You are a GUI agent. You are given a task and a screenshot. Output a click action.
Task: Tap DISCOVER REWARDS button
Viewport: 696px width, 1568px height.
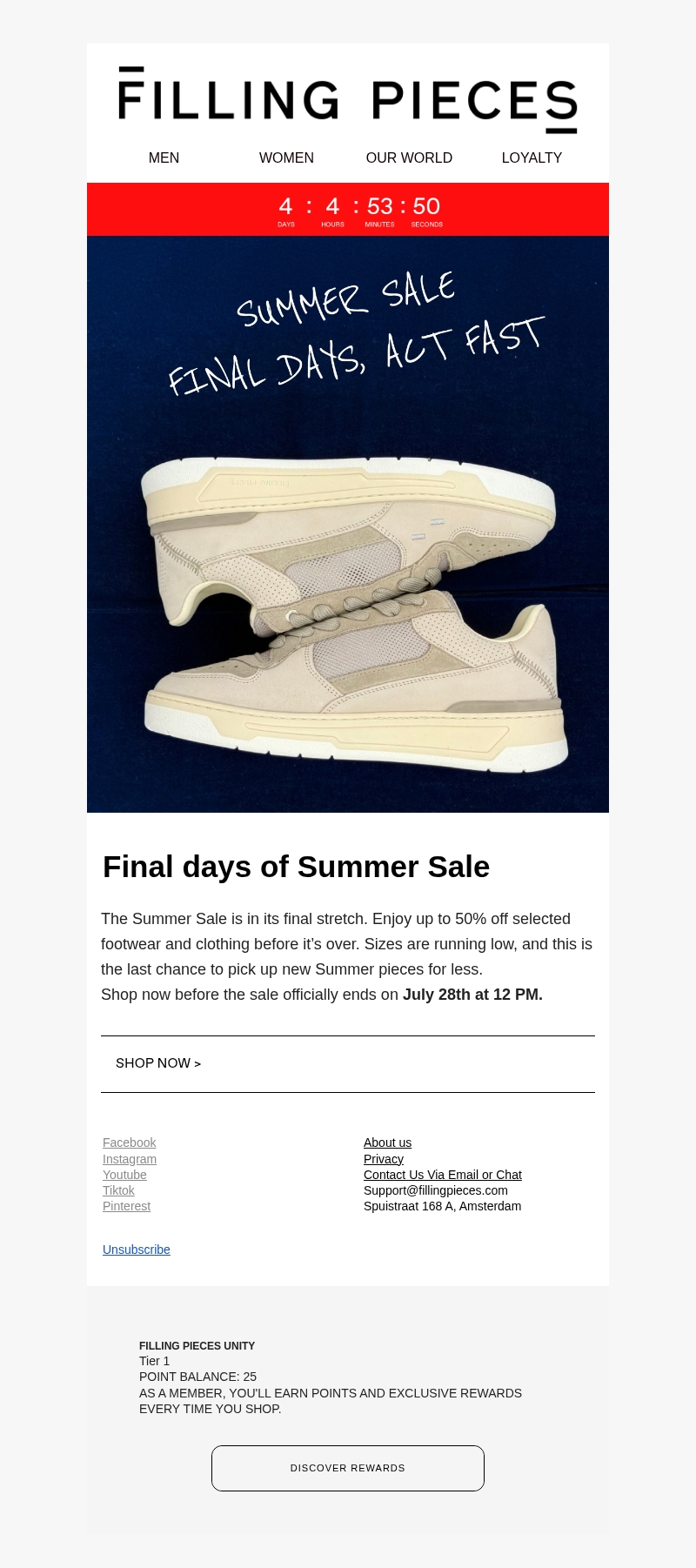(x=348, y=1468)
